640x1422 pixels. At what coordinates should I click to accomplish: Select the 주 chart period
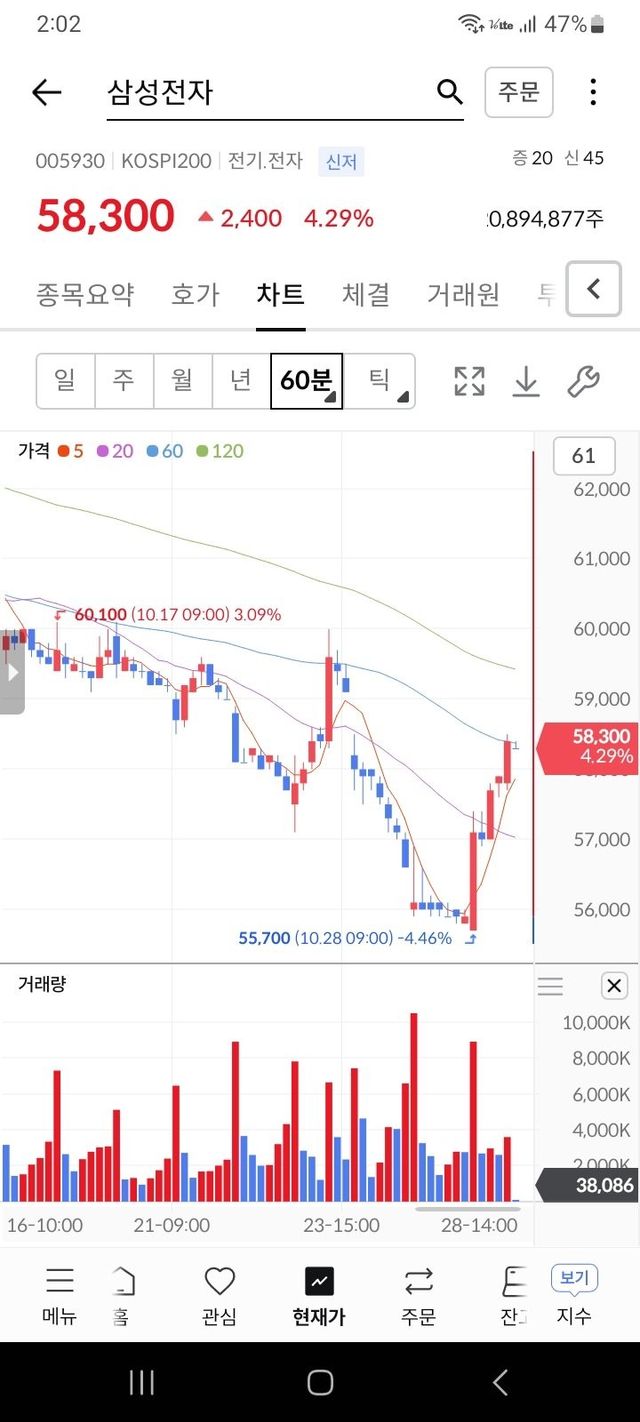pos(124,380)
